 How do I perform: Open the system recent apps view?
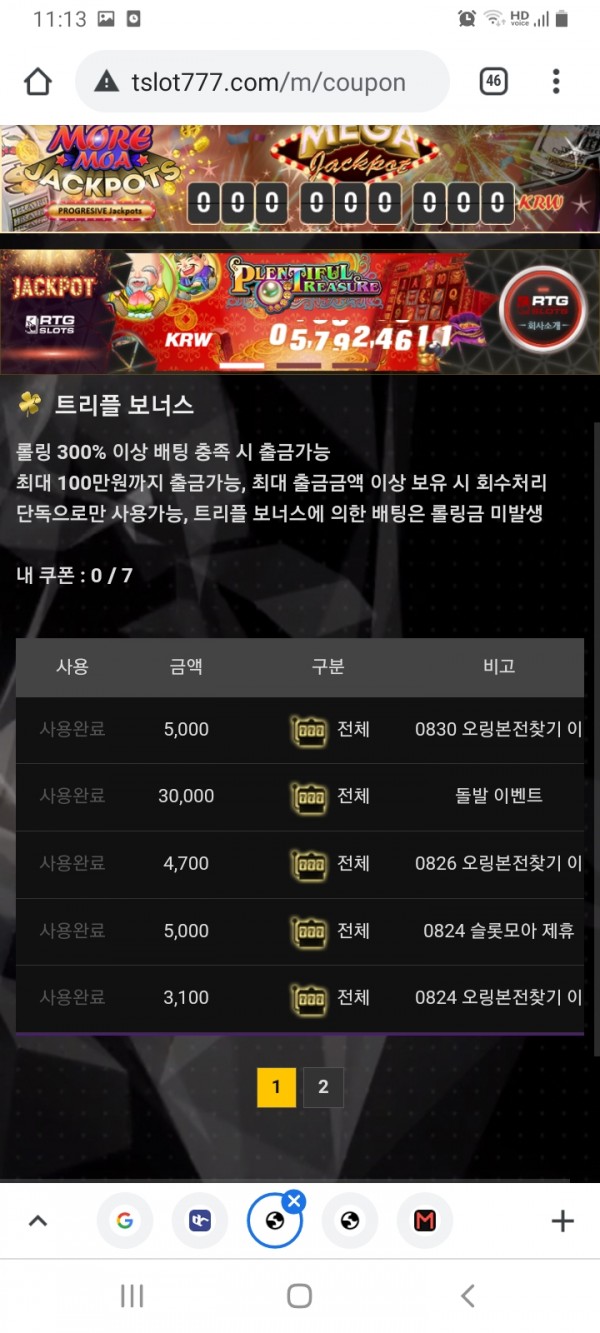pos(132,1296)
